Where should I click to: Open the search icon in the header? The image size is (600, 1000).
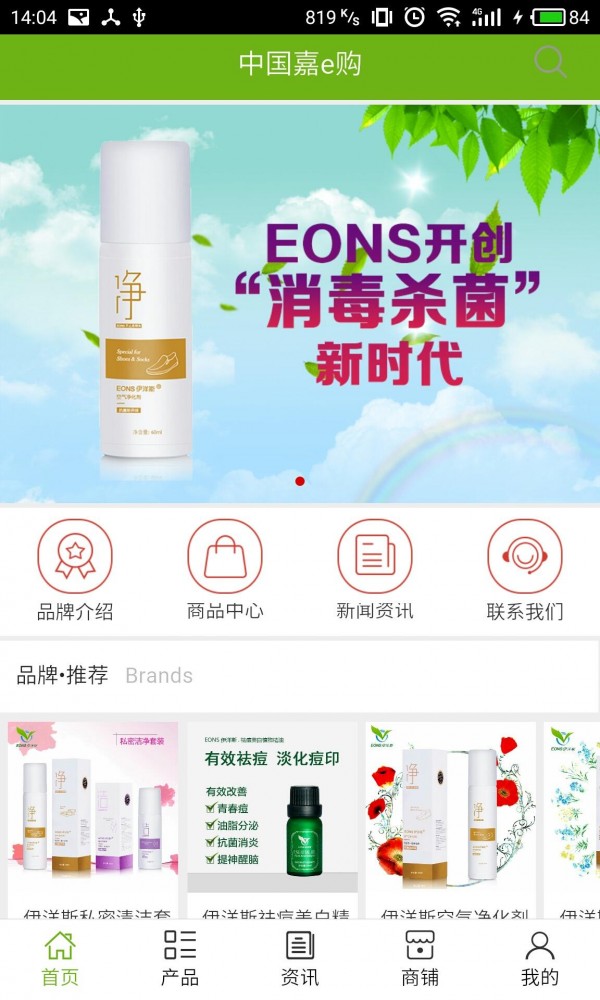click(550, 62)
